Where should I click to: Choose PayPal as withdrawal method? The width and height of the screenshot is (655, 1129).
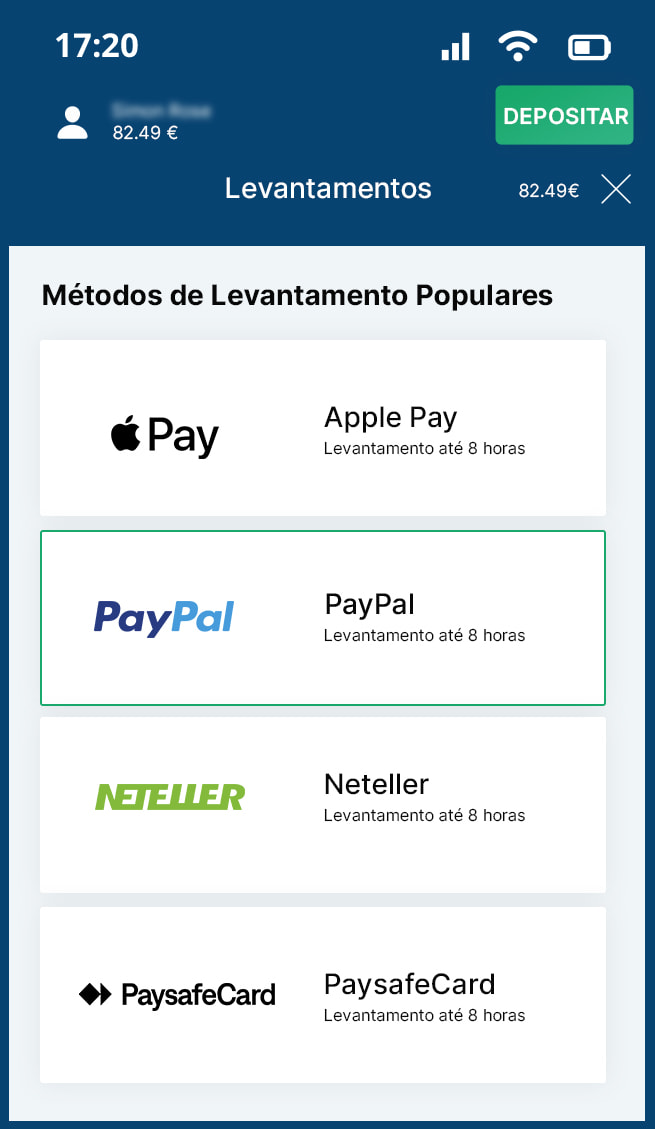[322, 618]
